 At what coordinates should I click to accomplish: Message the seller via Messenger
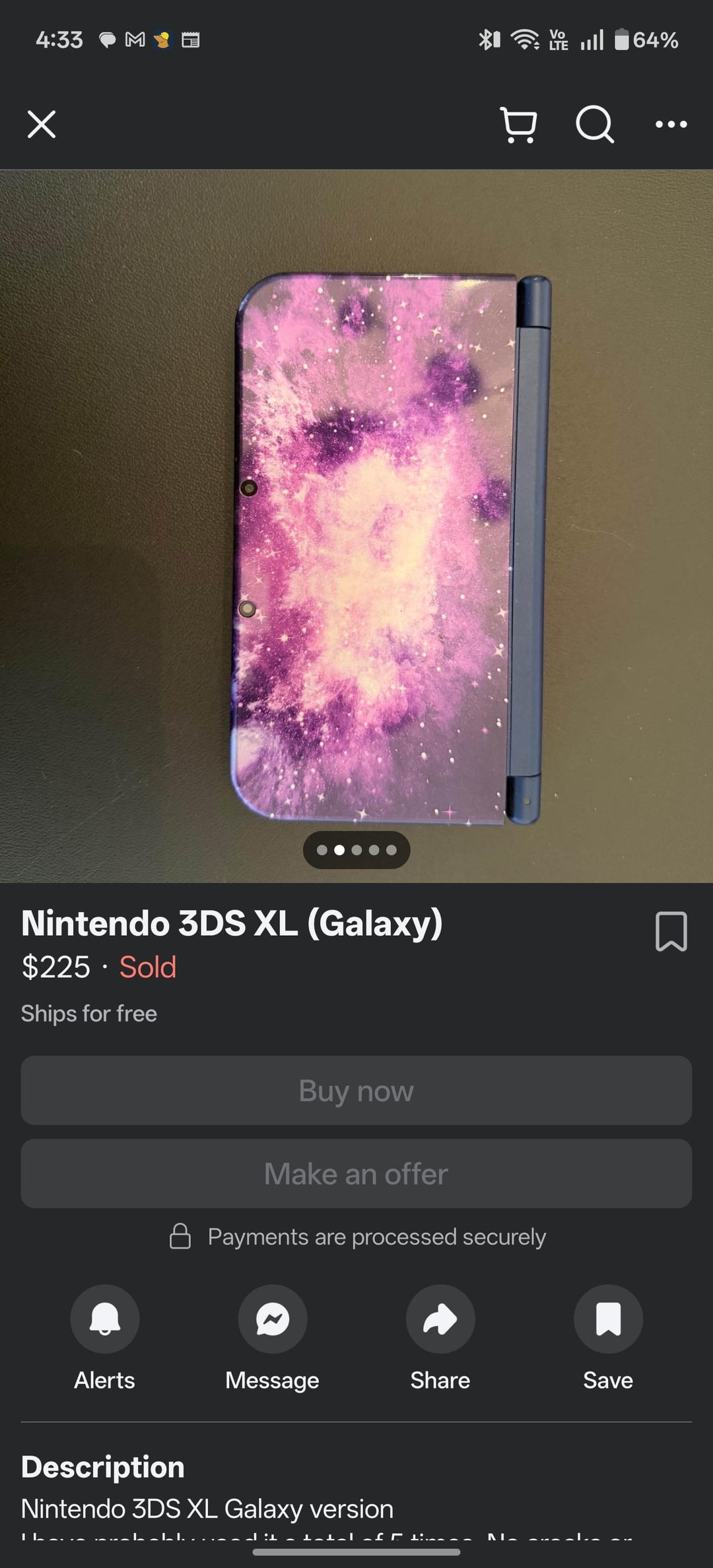[x=273, y=1319]
